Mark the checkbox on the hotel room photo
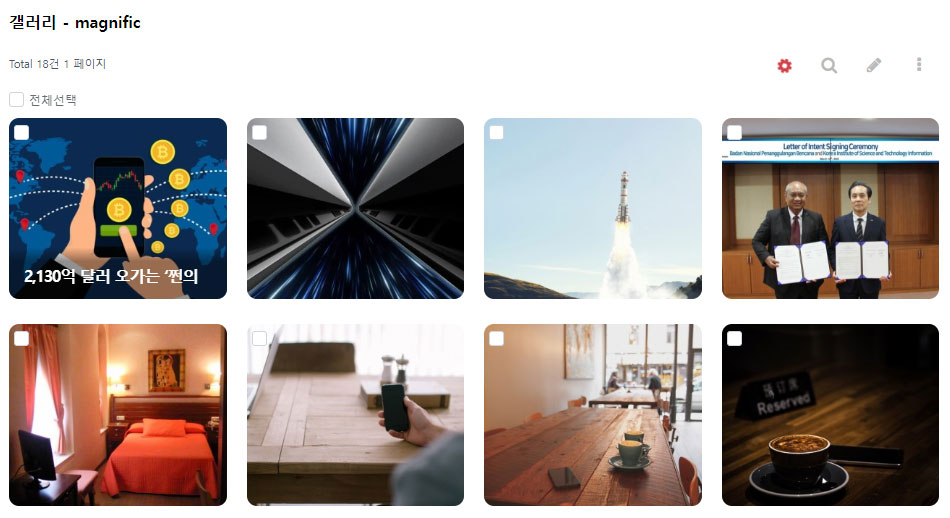Viewport: 950px width, 518px height. point(22,339)
